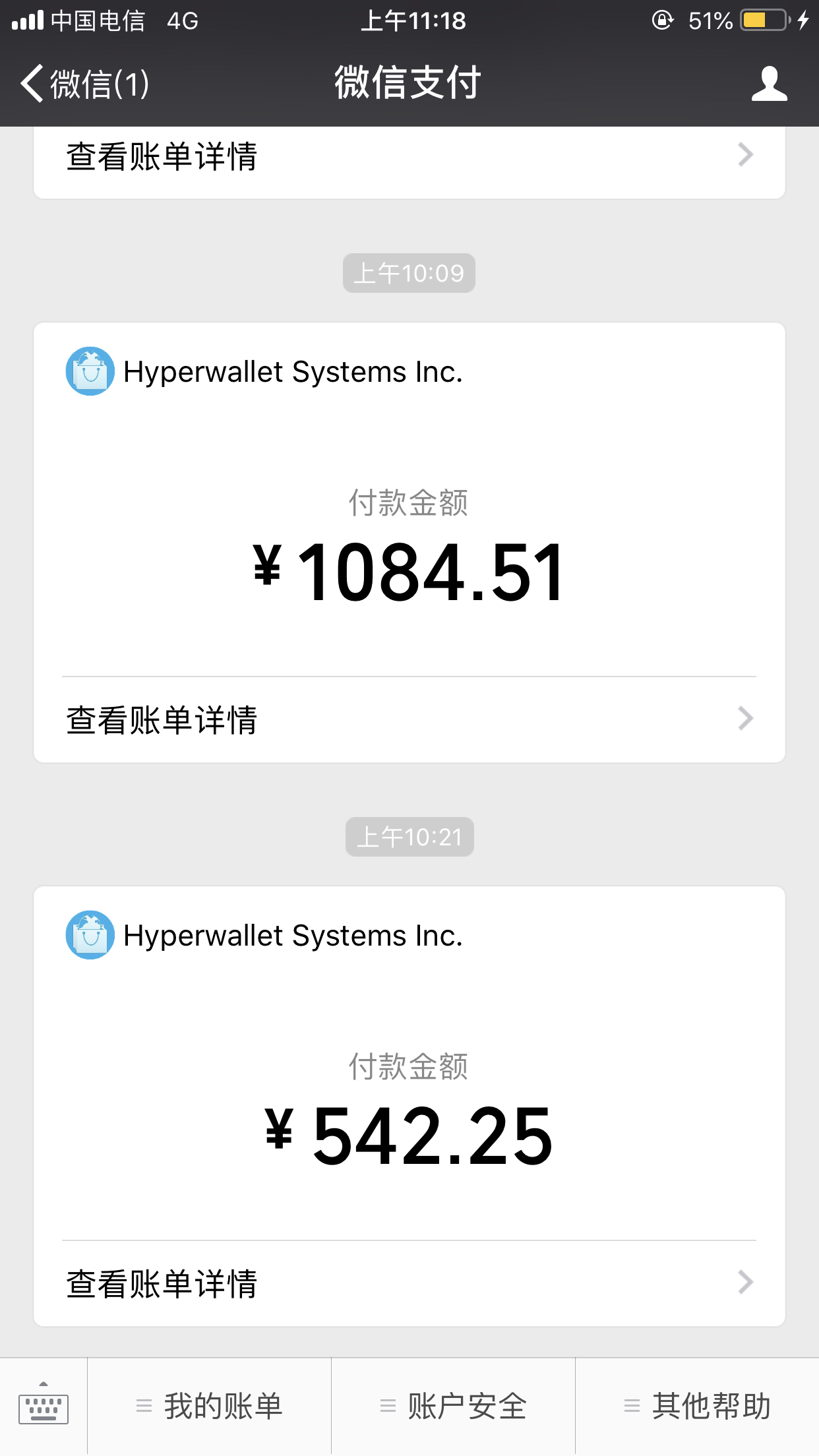This screenshot has width=819, height=1456.
Task: Go back to the 微信 chat list
Action: tap(84, 84)
